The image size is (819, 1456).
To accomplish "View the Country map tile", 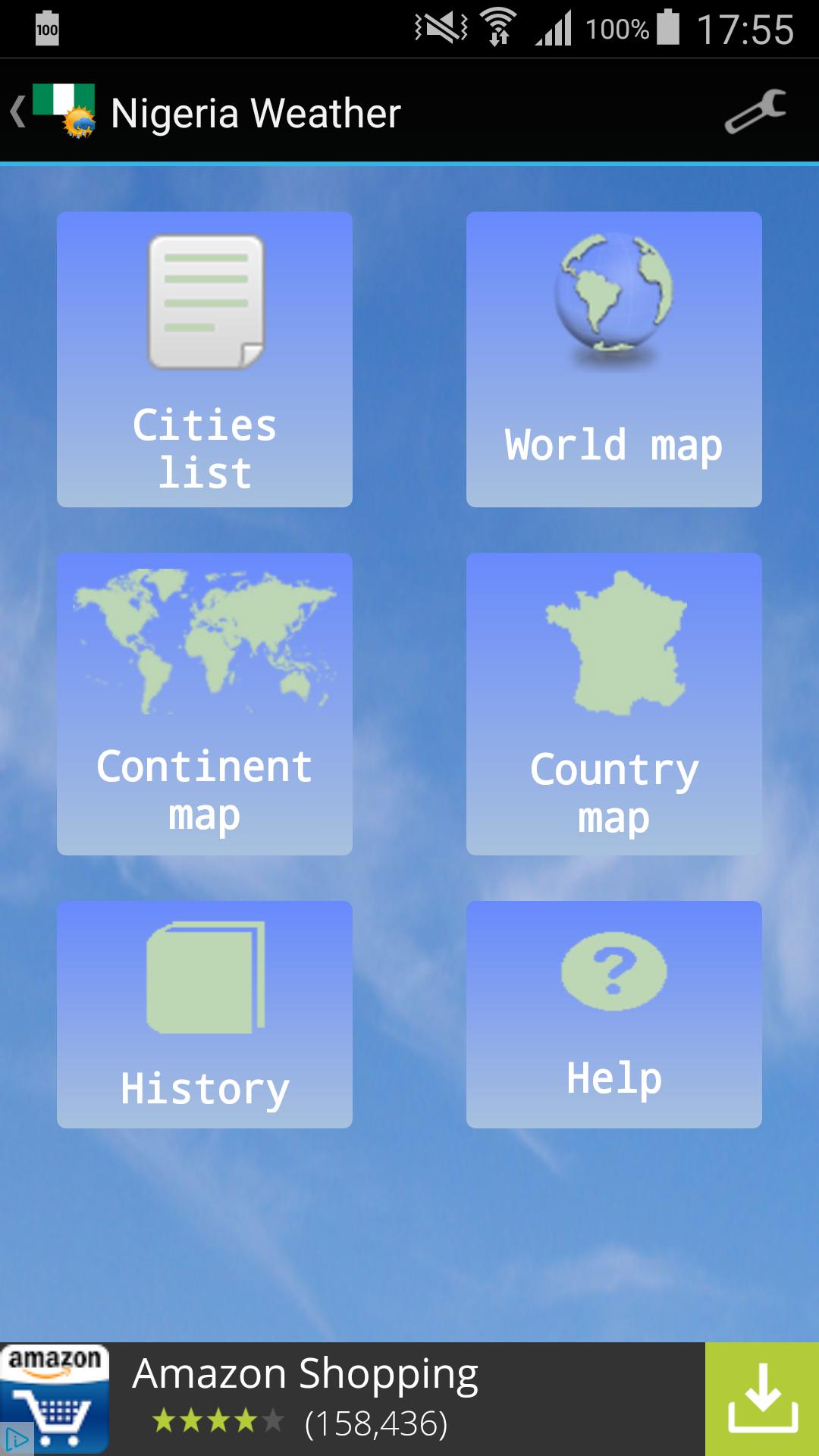I will [614, 704].
